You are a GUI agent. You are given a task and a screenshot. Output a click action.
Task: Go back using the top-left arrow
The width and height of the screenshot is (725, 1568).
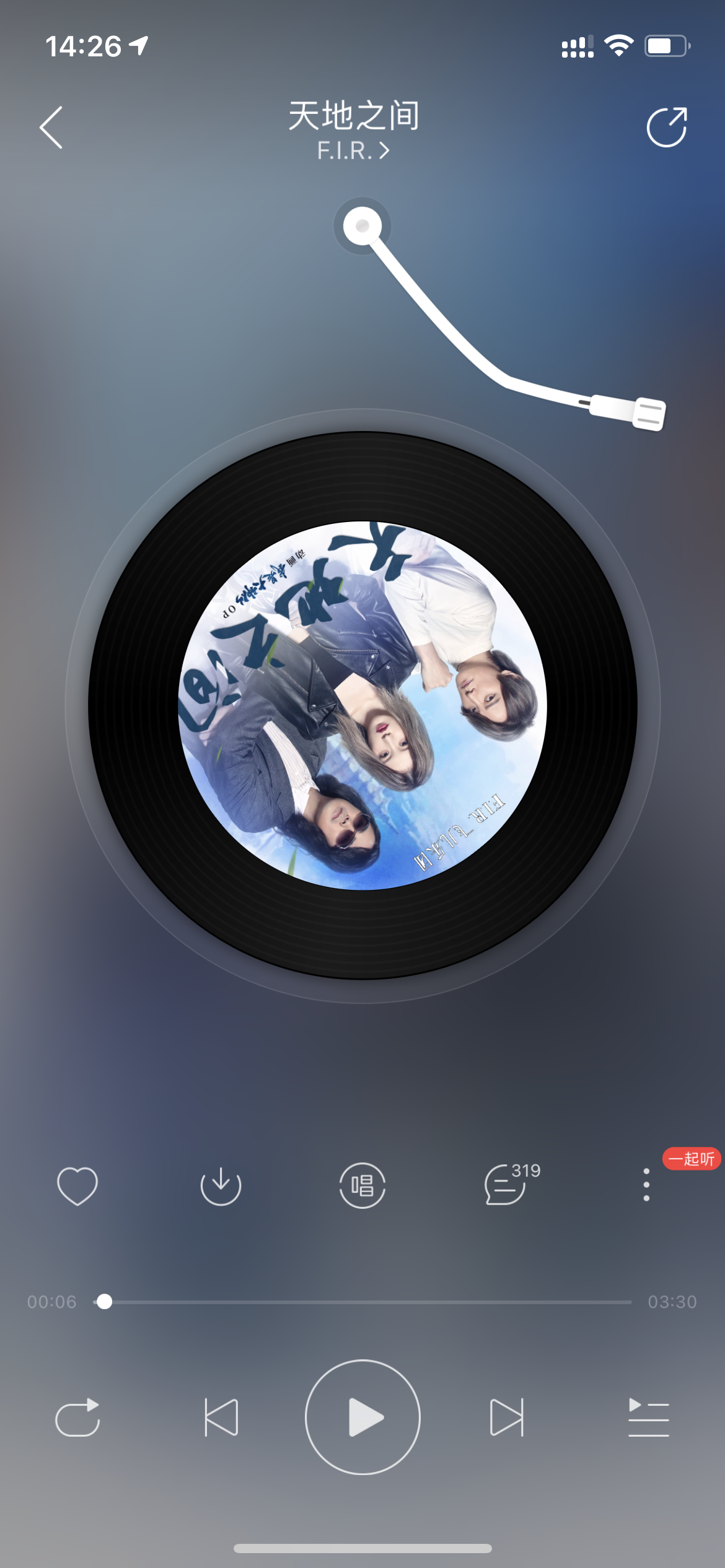point(51,128)
